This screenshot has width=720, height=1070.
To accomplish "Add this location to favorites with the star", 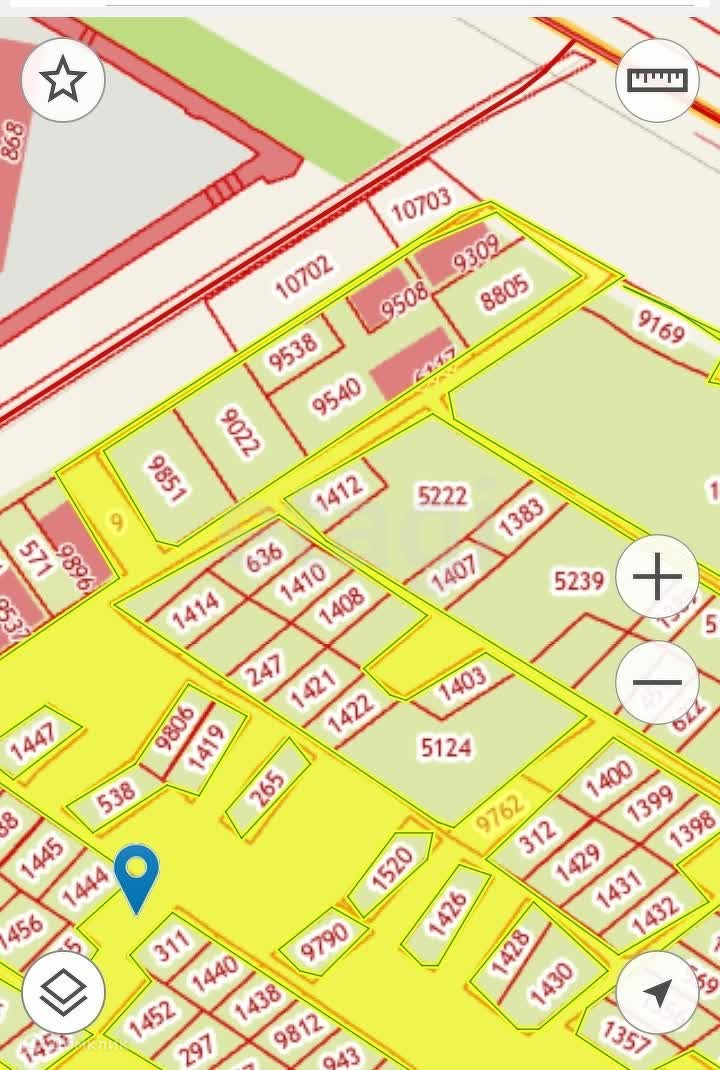I will pyautogui.click(x=63, y=80).
